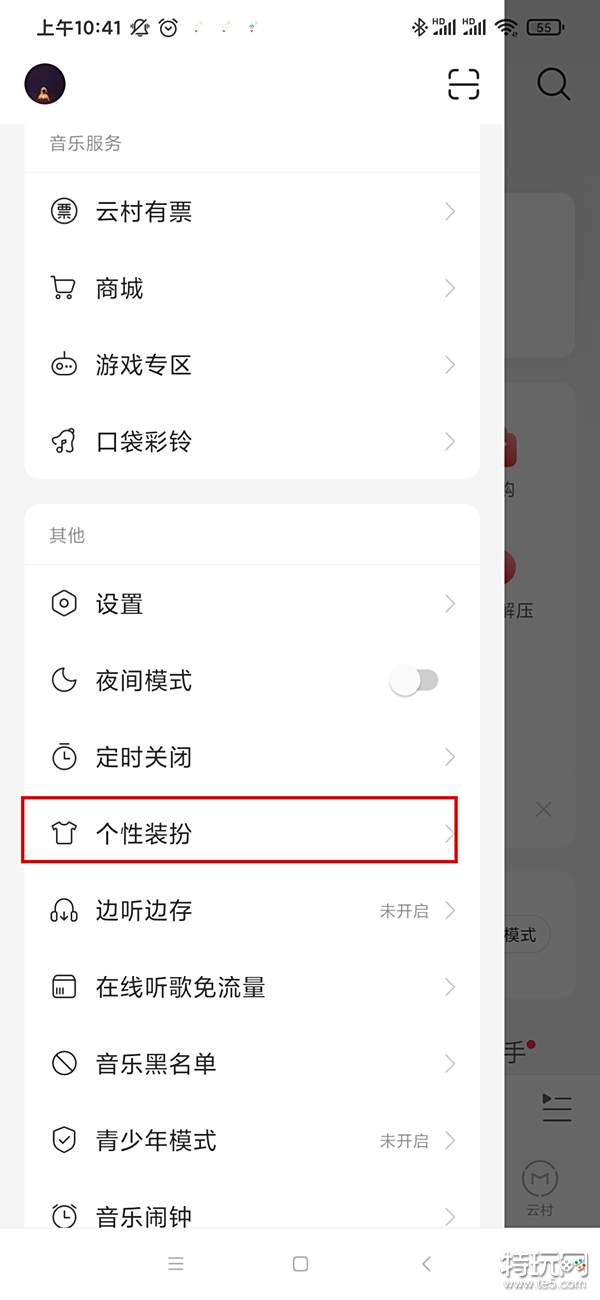The image size is (600, 1300).
Task: Open the search magnifier icon
Action: click(x=553, y=84)
